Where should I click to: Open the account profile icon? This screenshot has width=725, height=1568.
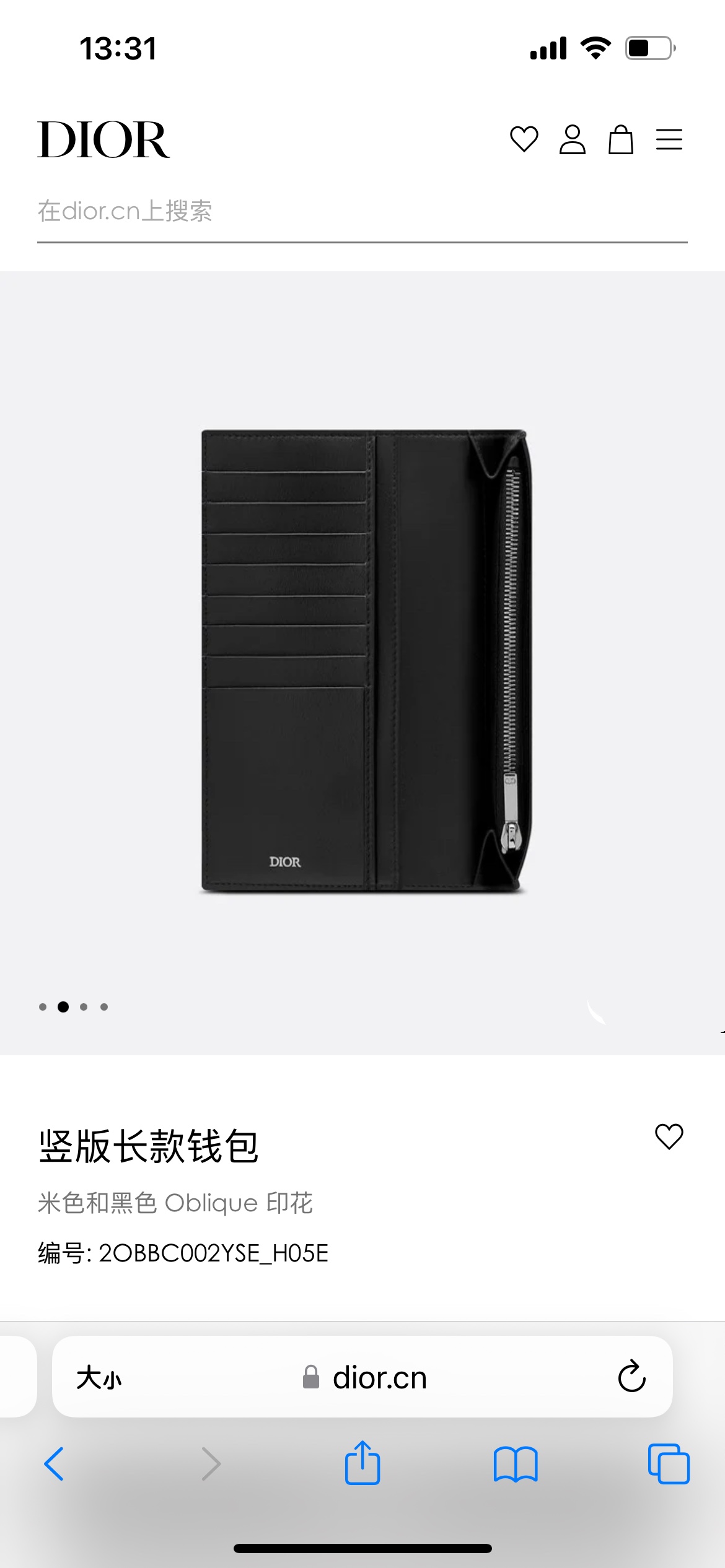point(572,139)
